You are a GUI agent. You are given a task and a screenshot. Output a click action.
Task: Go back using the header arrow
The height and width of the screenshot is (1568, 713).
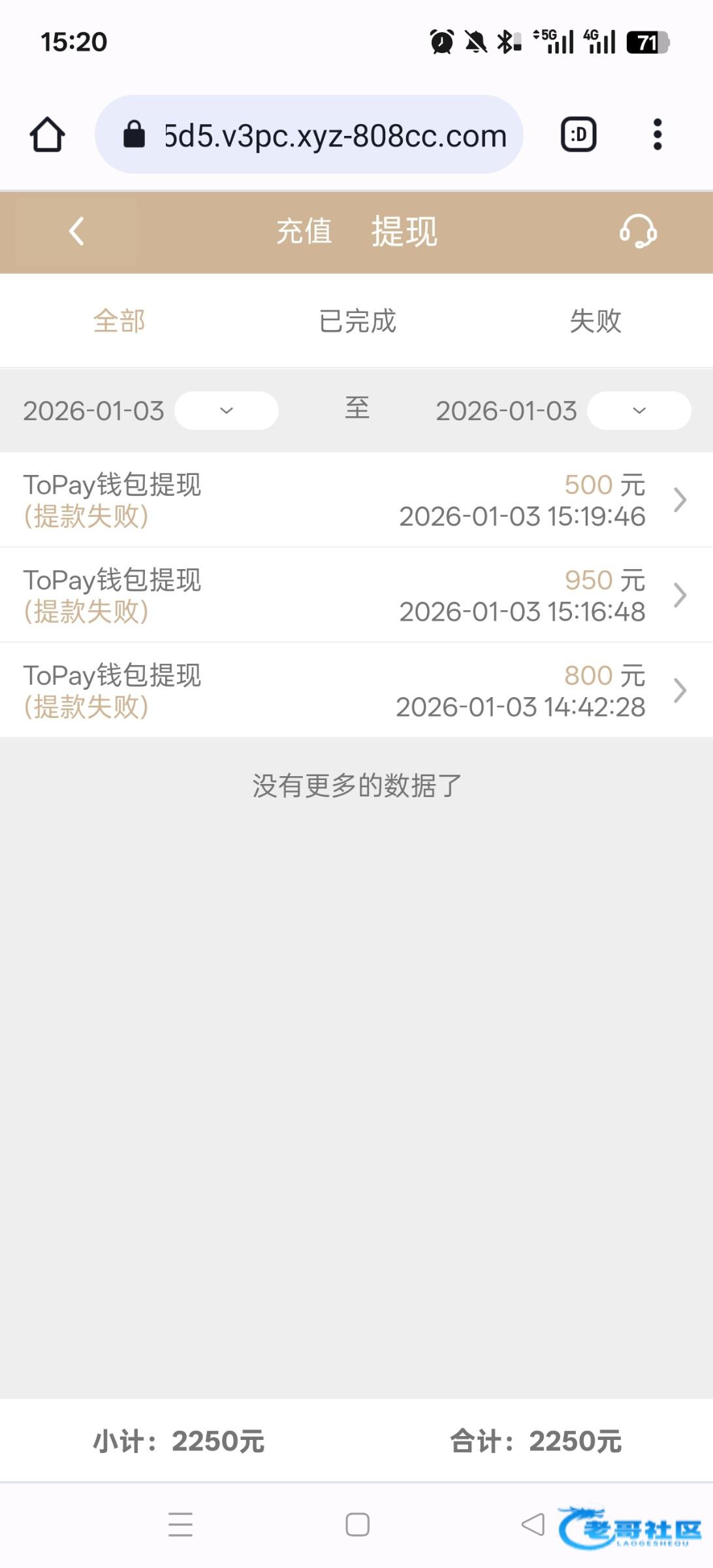[76, 231]
